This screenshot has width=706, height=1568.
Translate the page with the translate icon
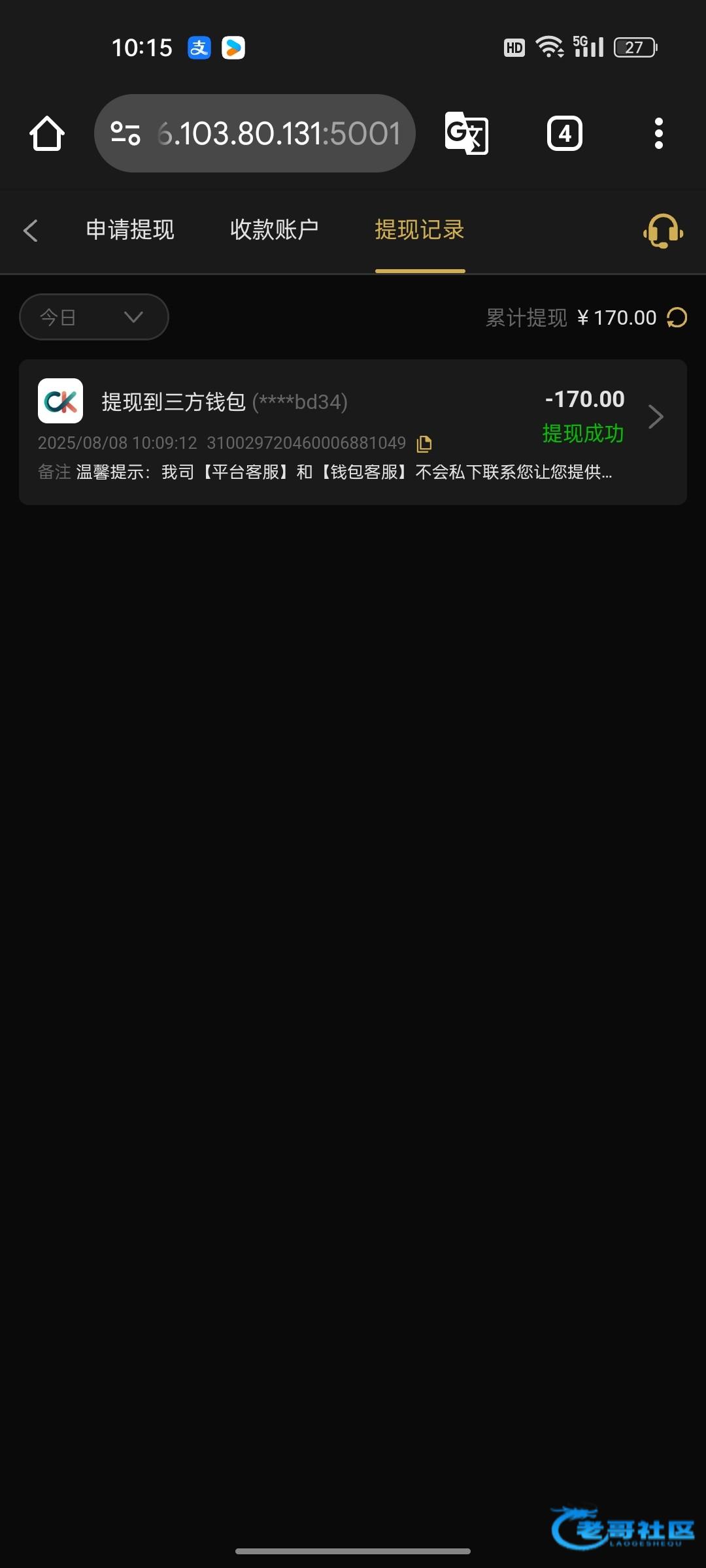pyautogui.click(x=466, y=134)
